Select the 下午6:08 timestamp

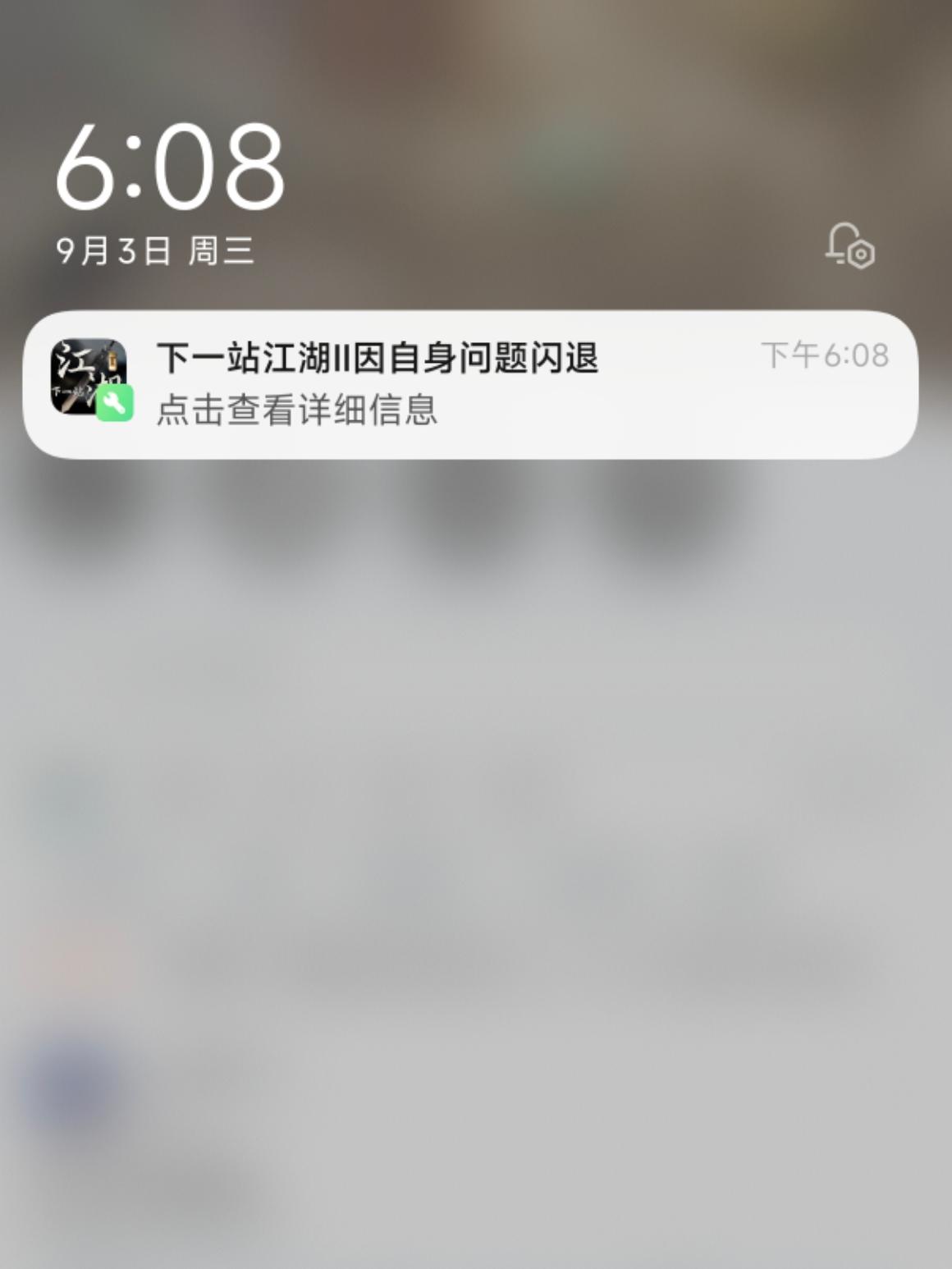(823, 355)
